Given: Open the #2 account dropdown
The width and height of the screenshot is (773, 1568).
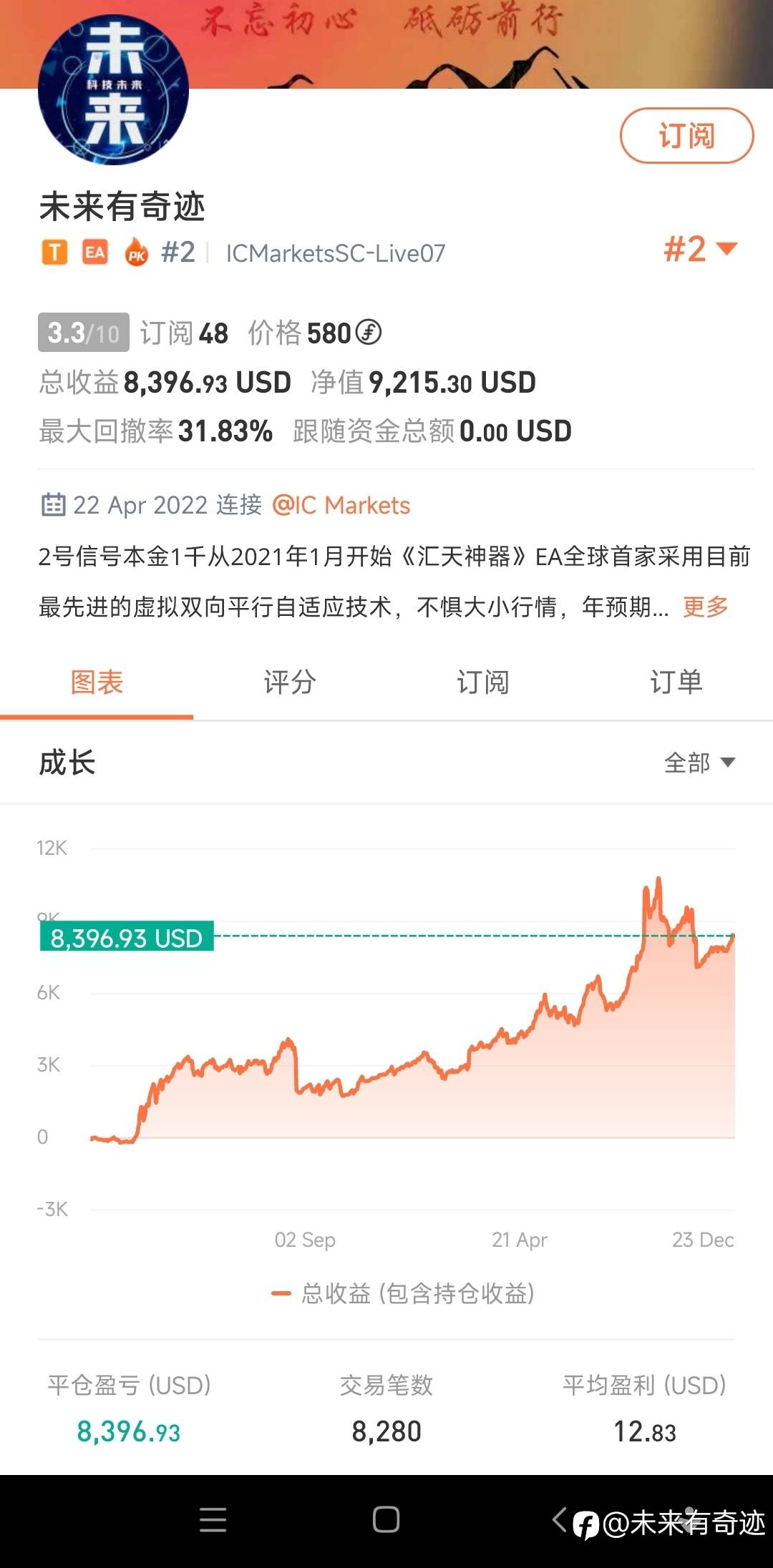Looking at the screenshot, I should (x=700, y=249).
